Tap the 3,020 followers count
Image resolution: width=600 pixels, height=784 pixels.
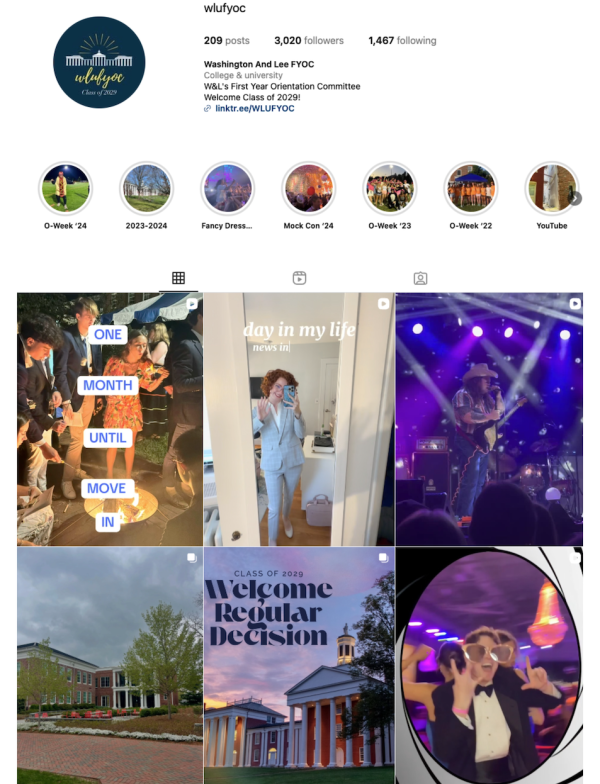309,41
